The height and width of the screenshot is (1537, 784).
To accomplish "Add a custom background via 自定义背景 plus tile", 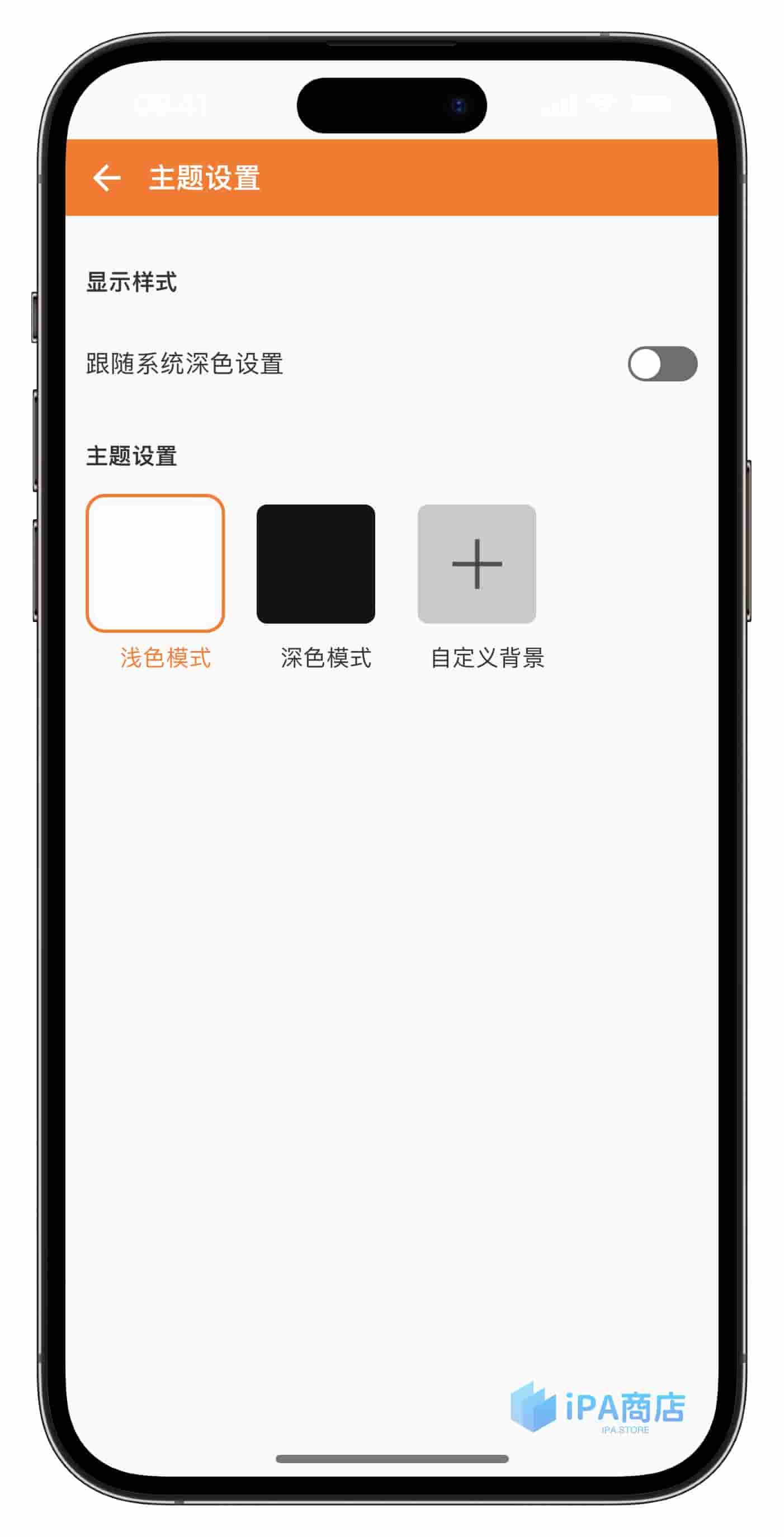I will 476,563.
